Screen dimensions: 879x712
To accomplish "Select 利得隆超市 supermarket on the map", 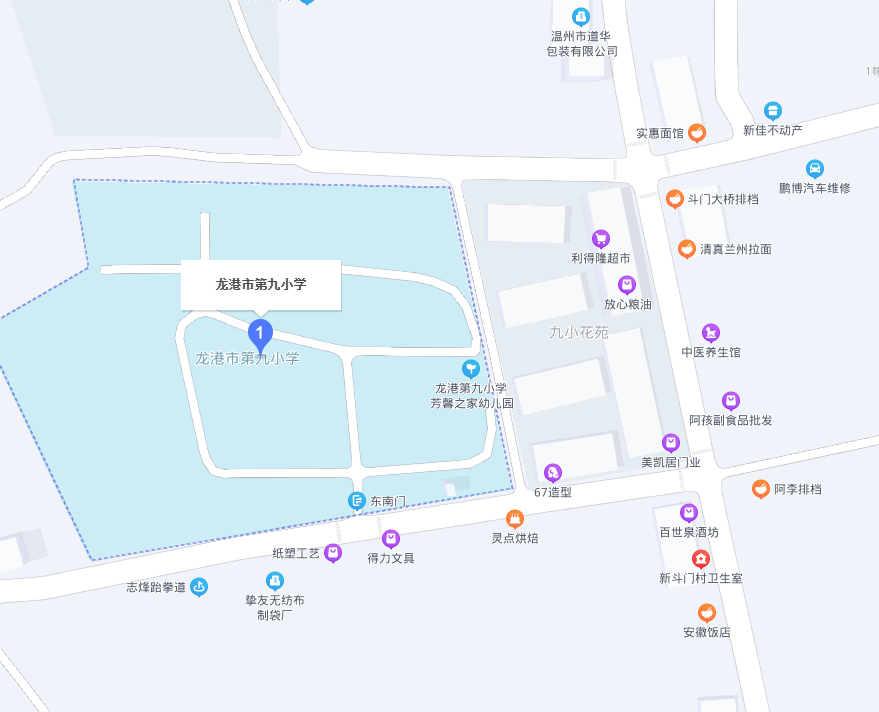I will 601,238.
